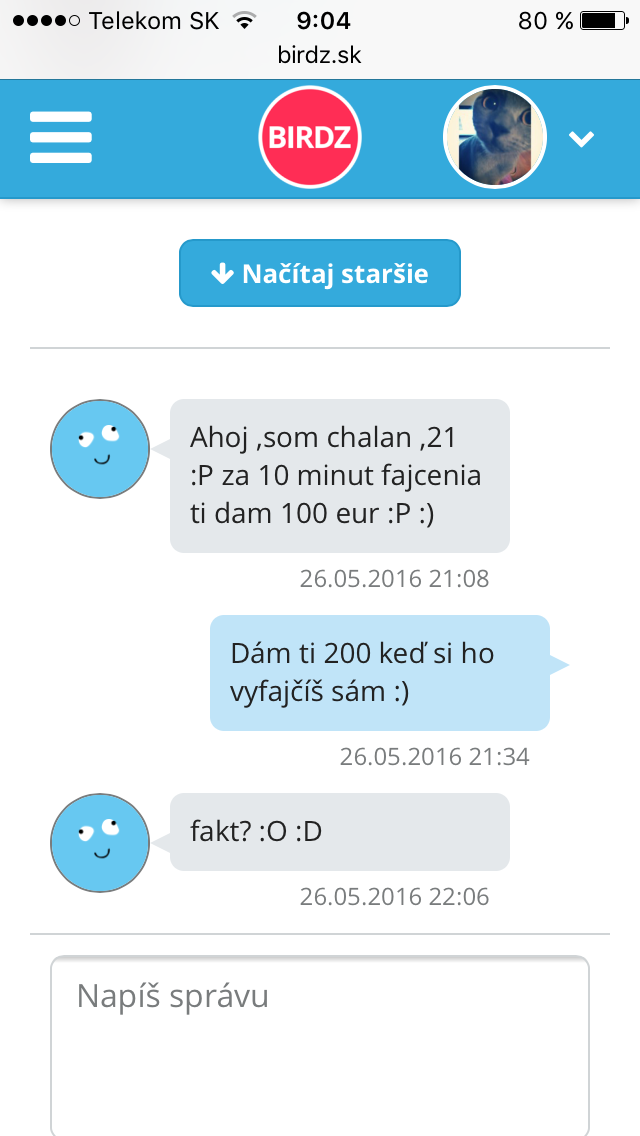This screenshot has width=640, height=1136.
Task: Open sender's avatar beside 'fakt?' message
Action: [100, 842]
